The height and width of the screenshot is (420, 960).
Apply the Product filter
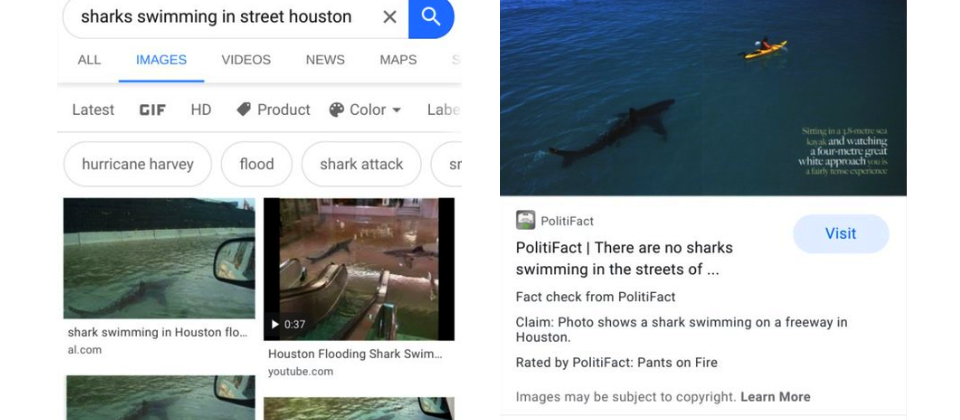(x=273, y=110)
